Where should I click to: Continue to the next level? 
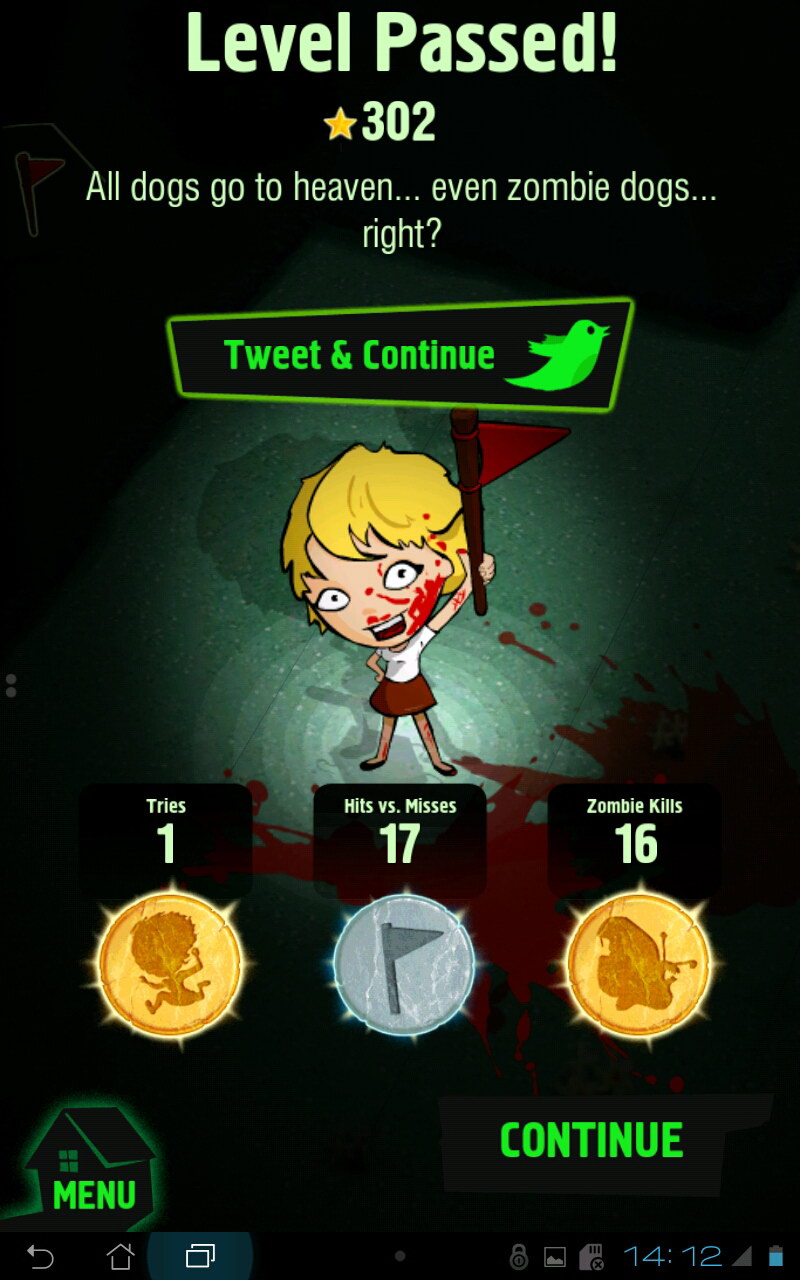591,1141
